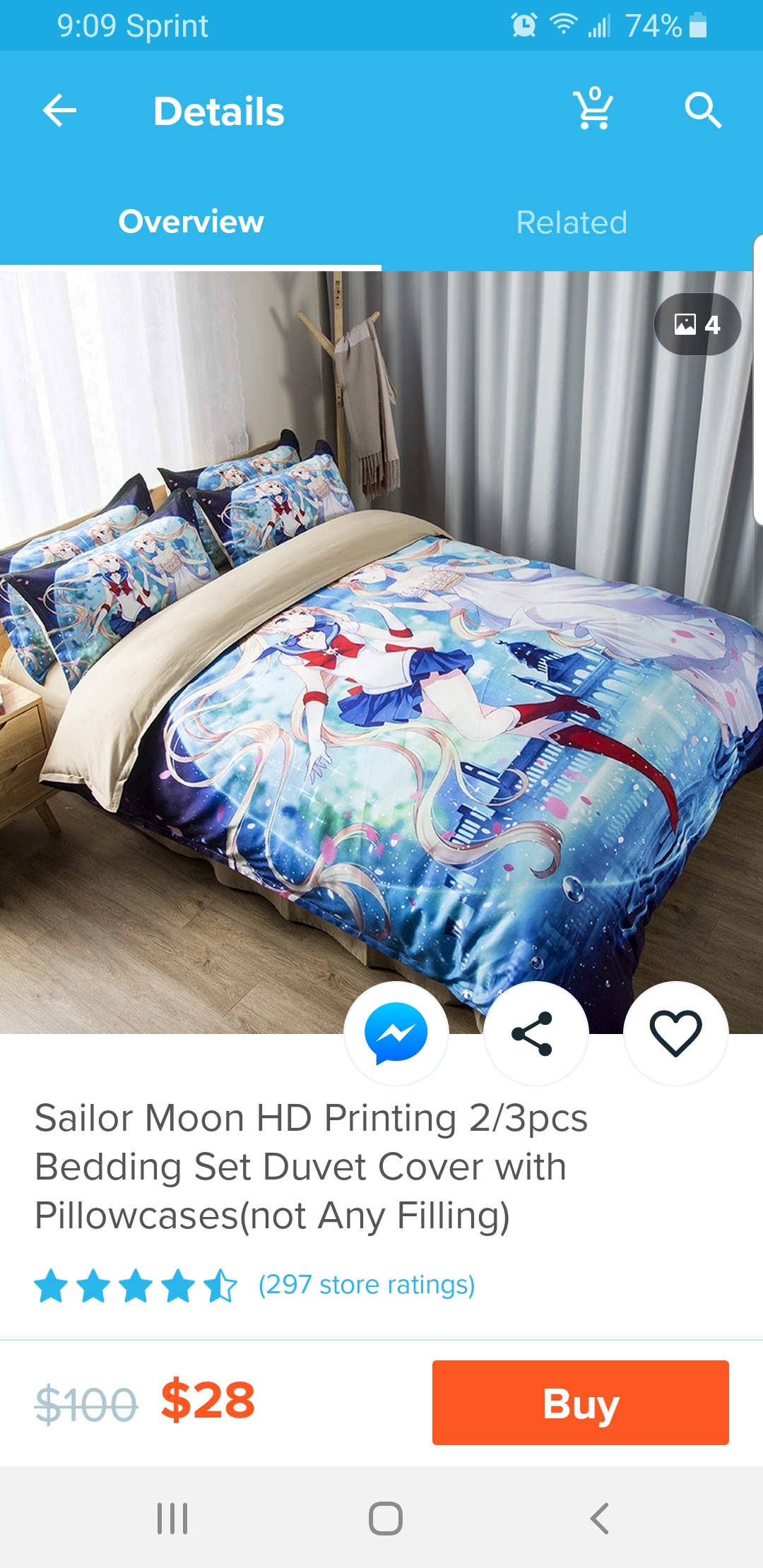Screen dimensions: 763x1568
Task: Switch to the Related tab
Action: pos(572,222)
